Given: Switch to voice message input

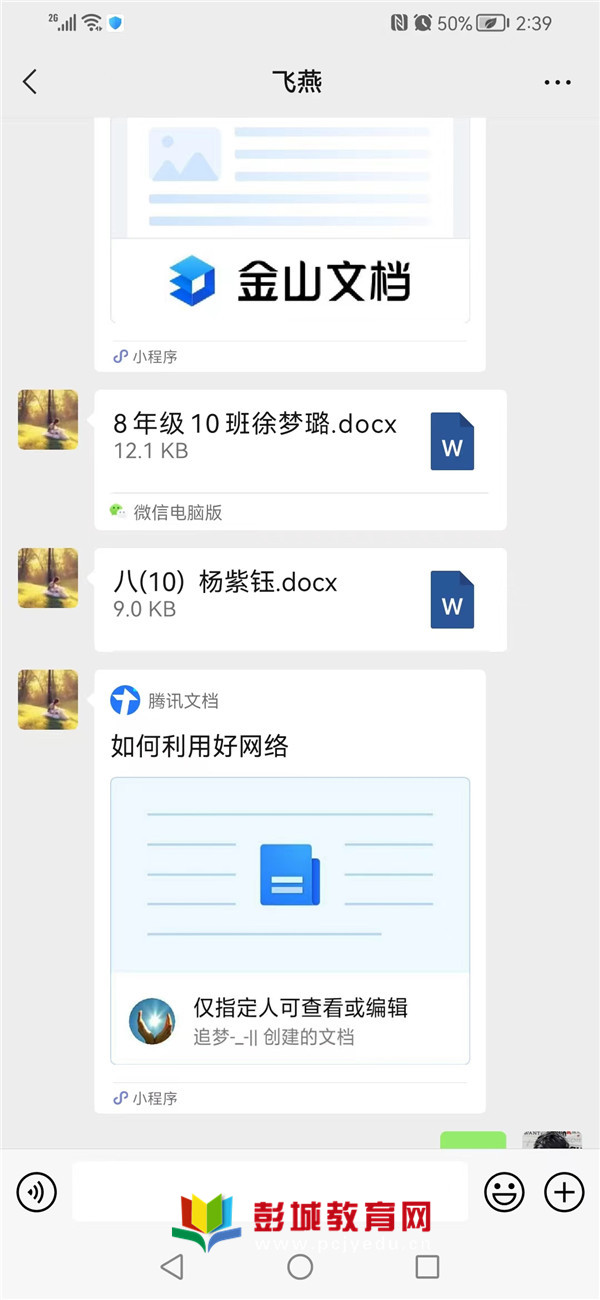Looking at the screenshot, I should (x=37, y=1191).
